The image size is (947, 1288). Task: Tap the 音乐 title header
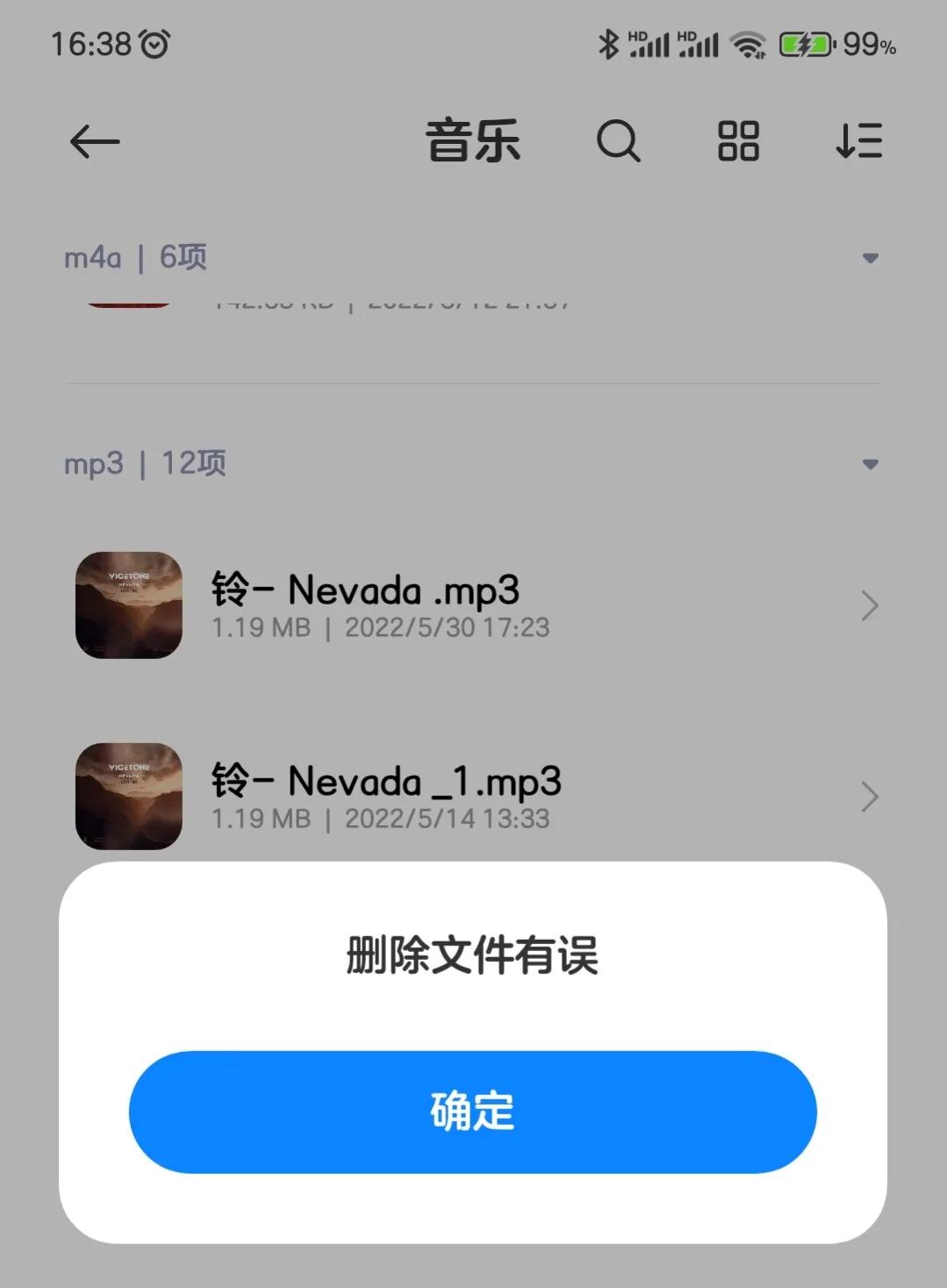pos(473,141)
